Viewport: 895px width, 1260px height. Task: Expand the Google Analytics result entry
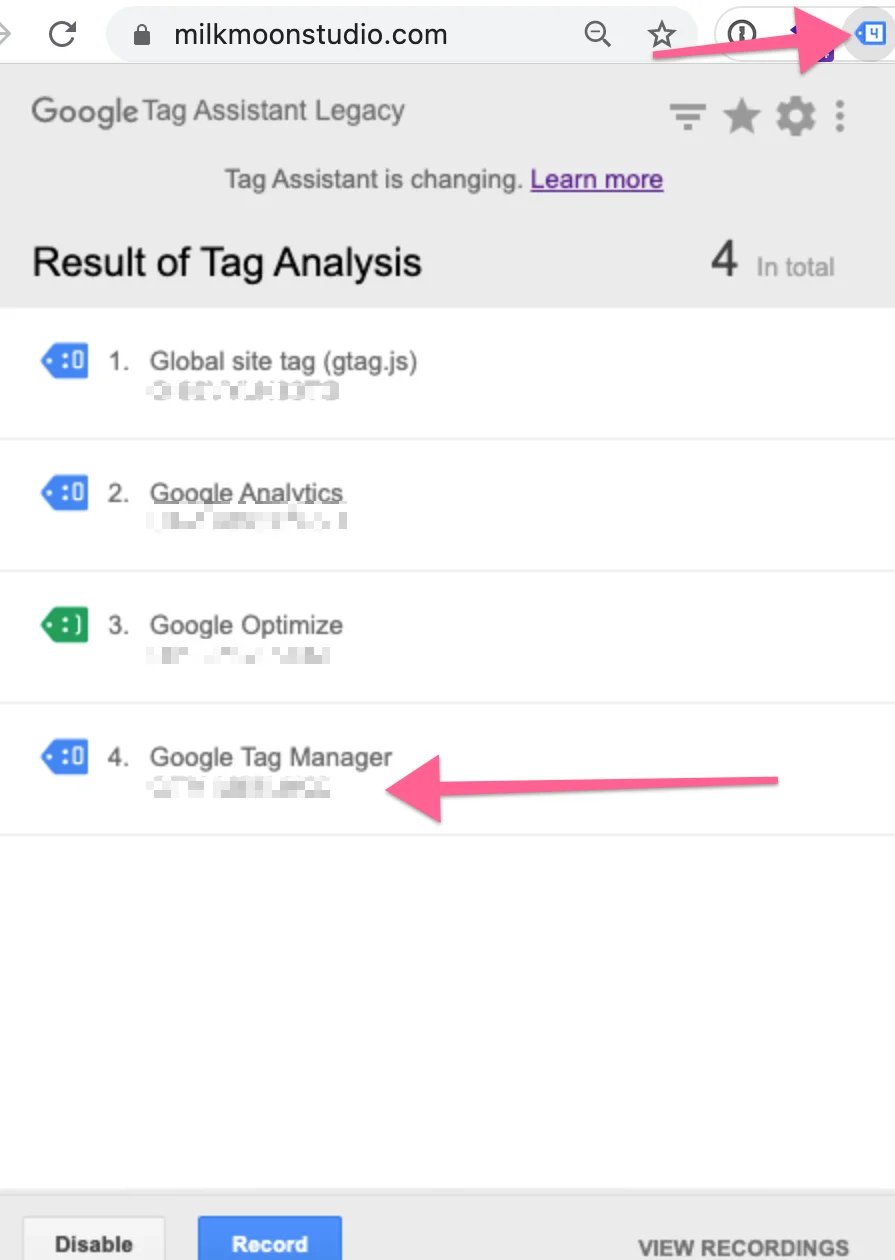point(246,492)
